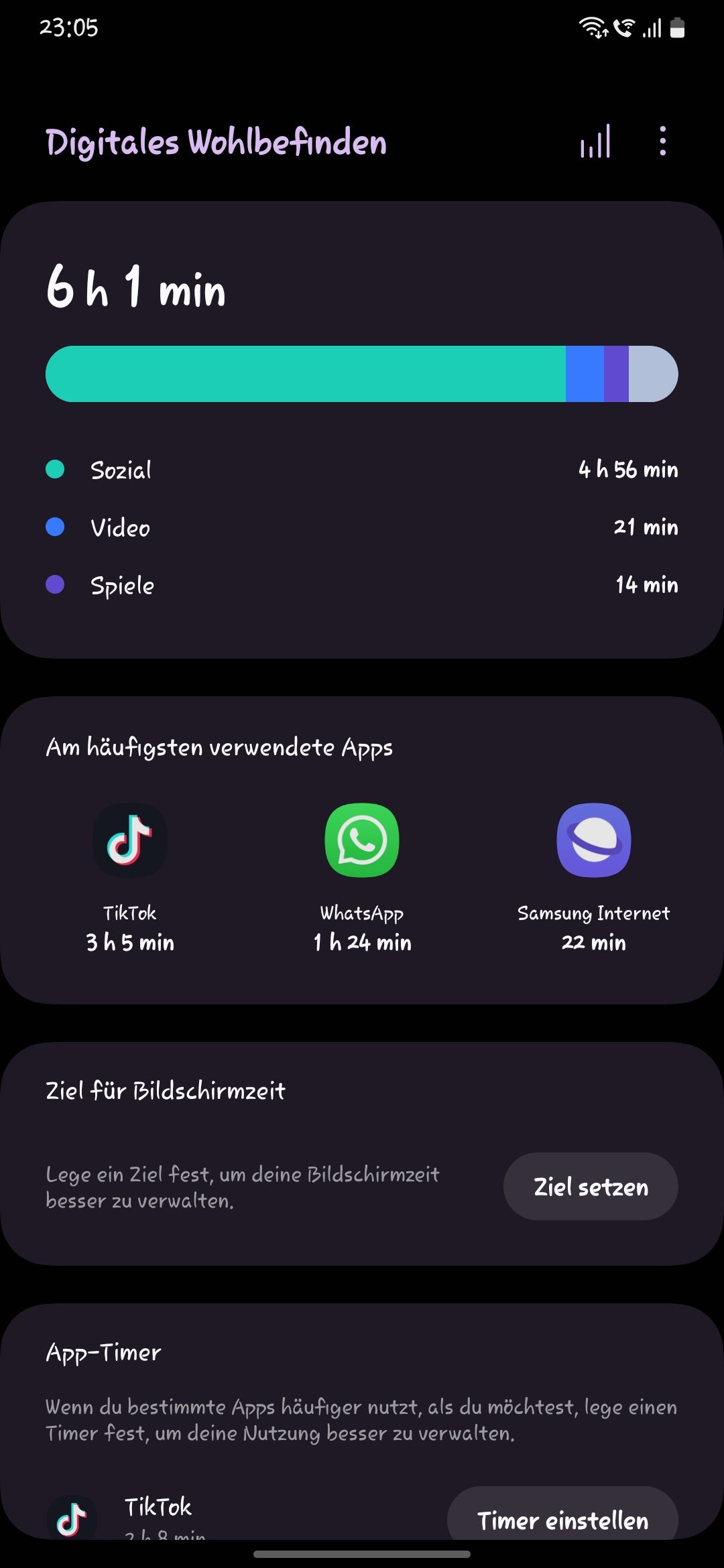
Task: Open the weekly usage statistics chart icon
Action: [x=595, y=141]
